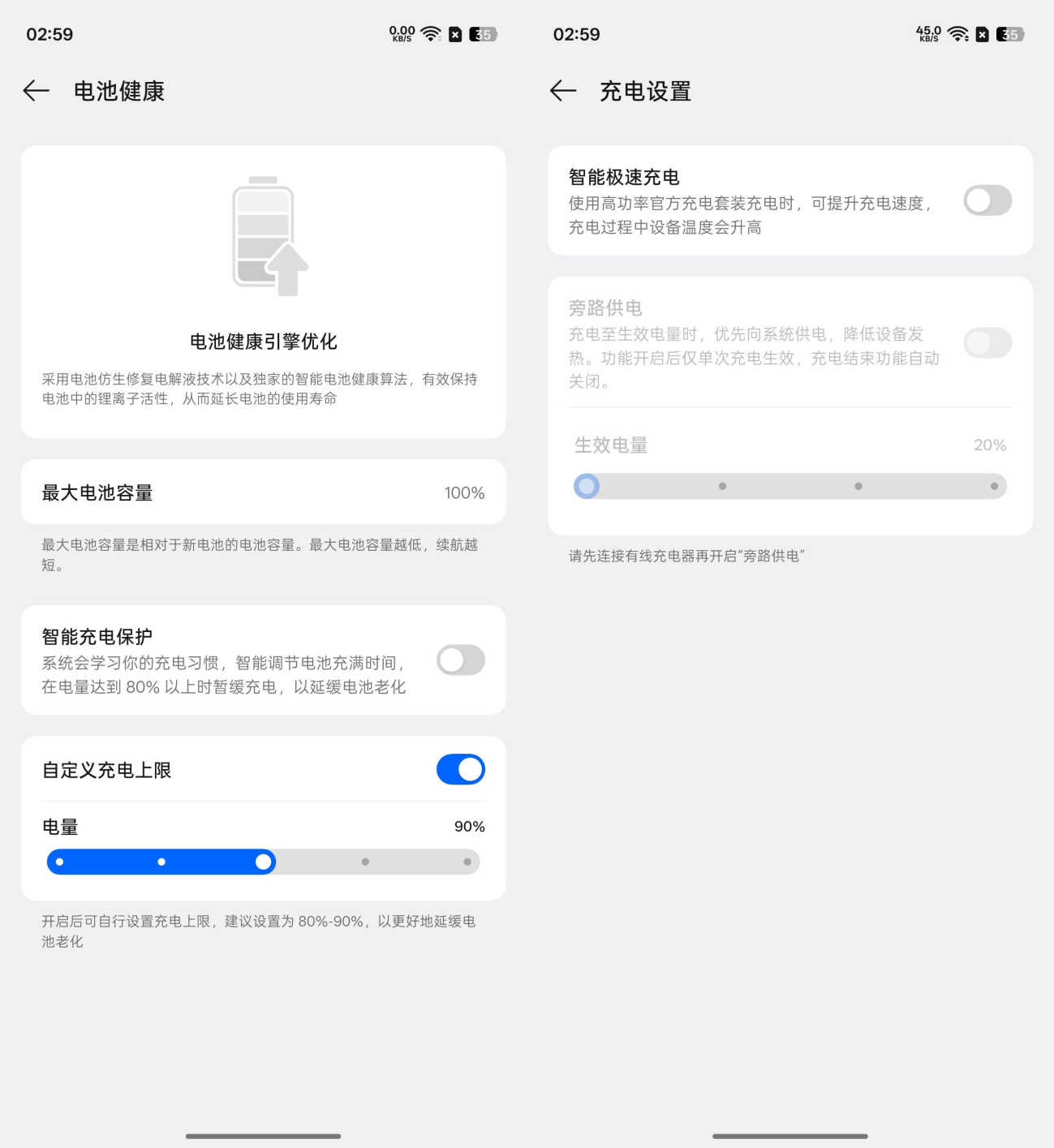This screenshot has width=1054, height=1148.
Task: Go back from the 电池健康 page
Action: click(x=37, y=91)
